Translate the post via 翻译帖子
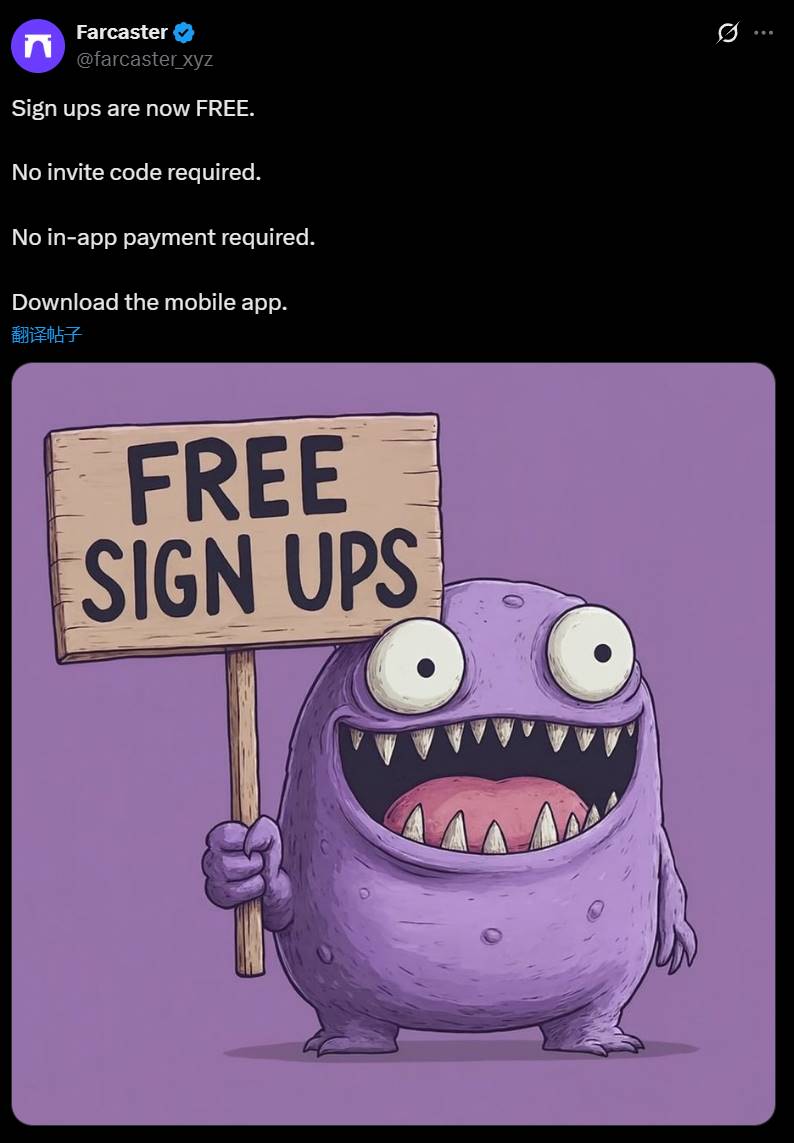The height and width of the screenshot is (1143, 794). click(x=46, y=334)
